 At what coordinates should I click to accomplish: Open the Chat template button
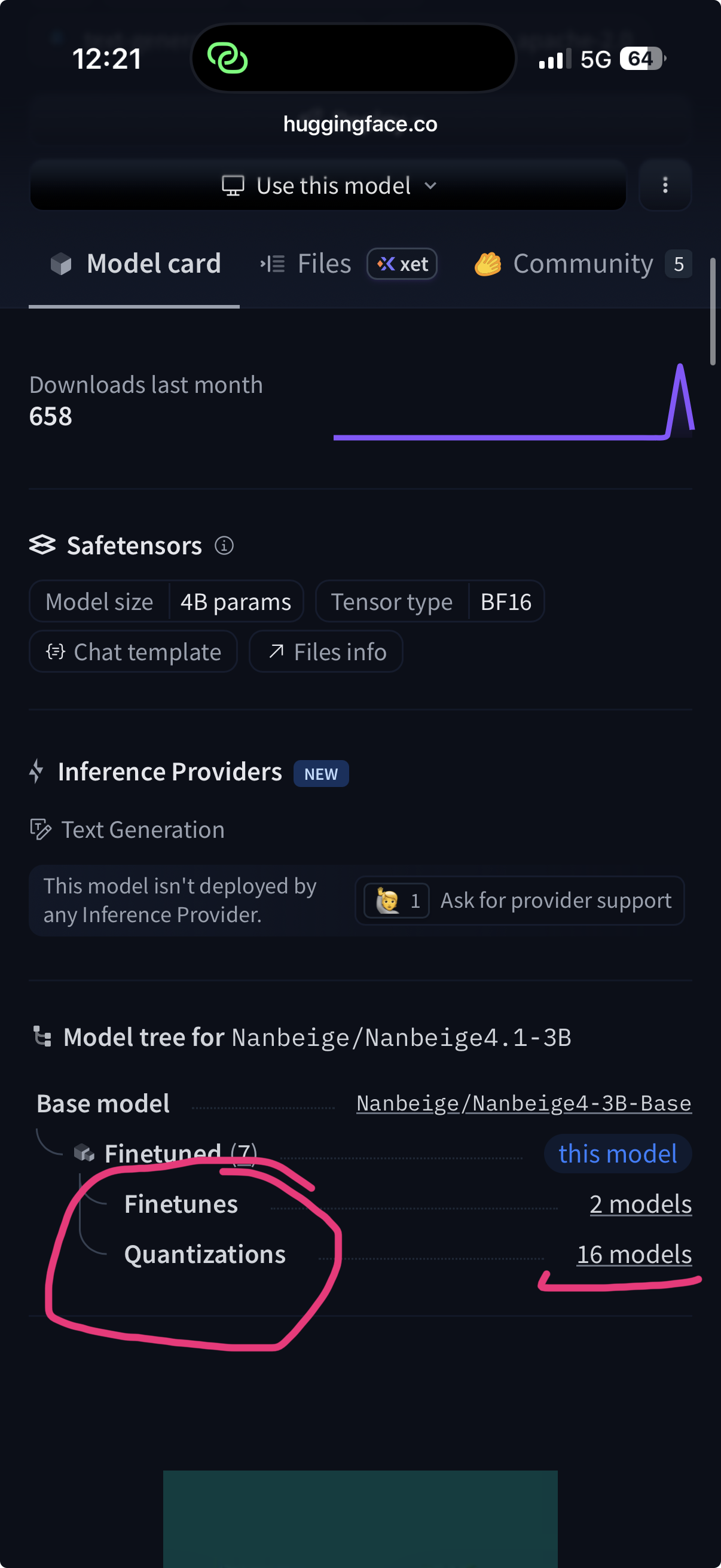pos(133,652)
